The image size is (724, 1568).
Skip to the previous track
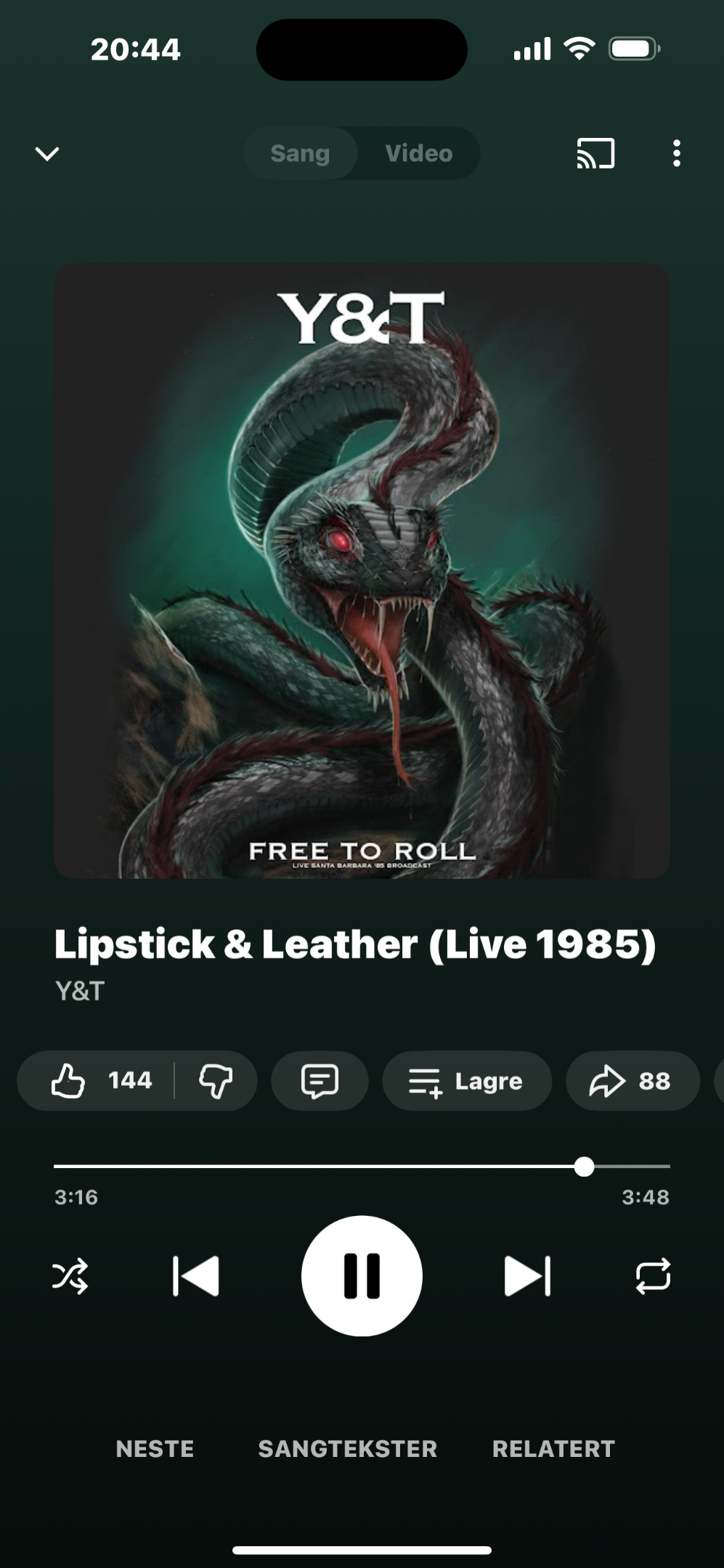pos(196,1276)
